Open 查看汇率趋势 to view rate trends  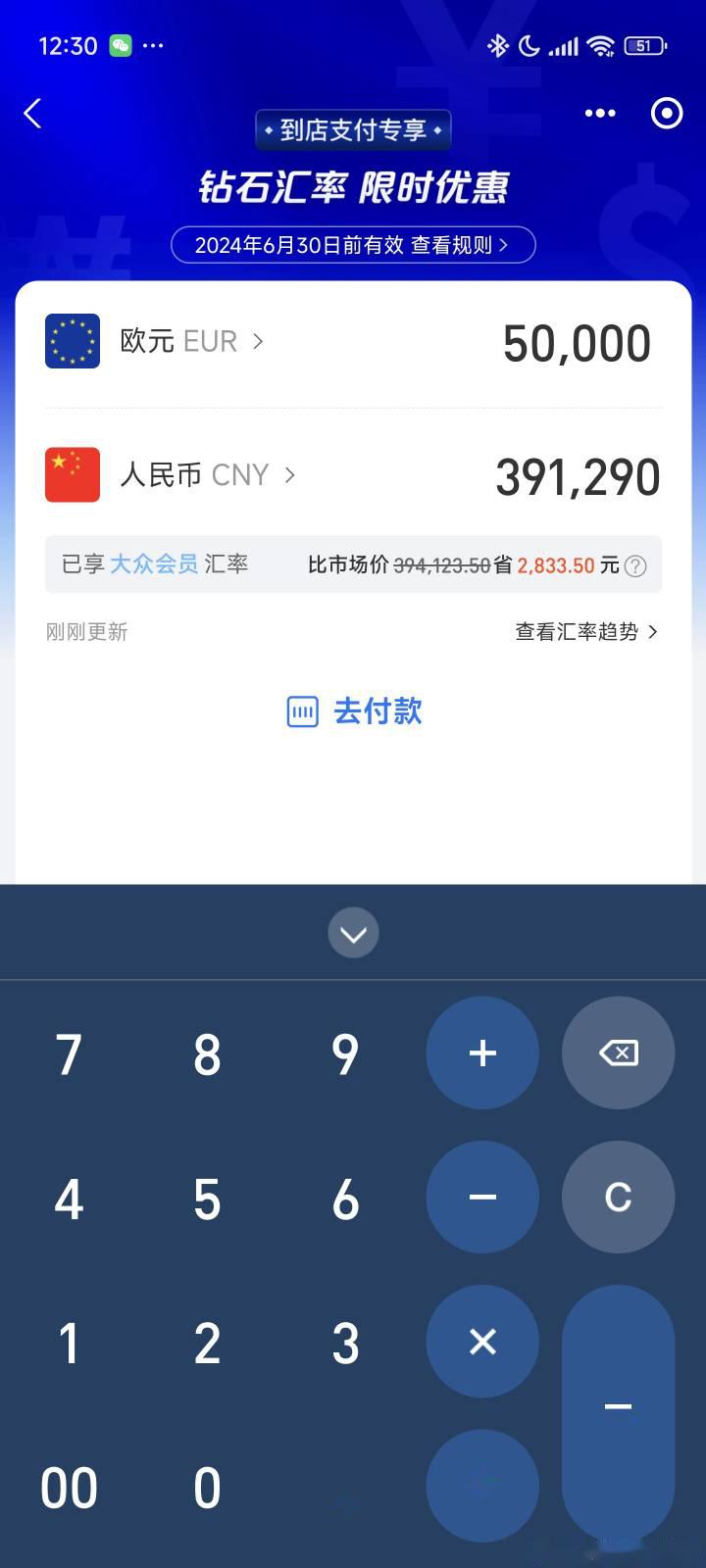[x=577, y=632]
